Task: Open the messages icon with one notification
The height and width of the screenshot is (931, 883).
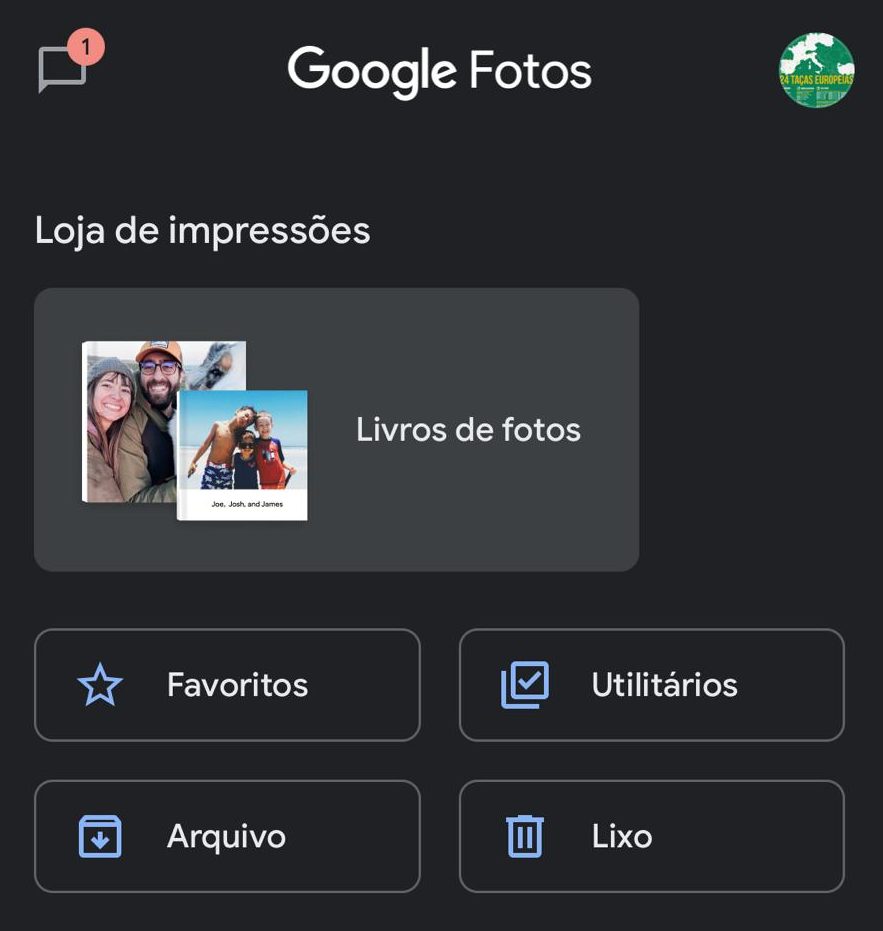Action: pos(65,68)
